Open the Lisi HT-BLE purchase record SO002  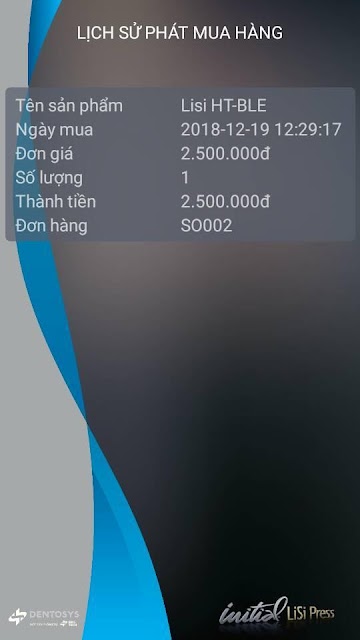tap(180, 164)
